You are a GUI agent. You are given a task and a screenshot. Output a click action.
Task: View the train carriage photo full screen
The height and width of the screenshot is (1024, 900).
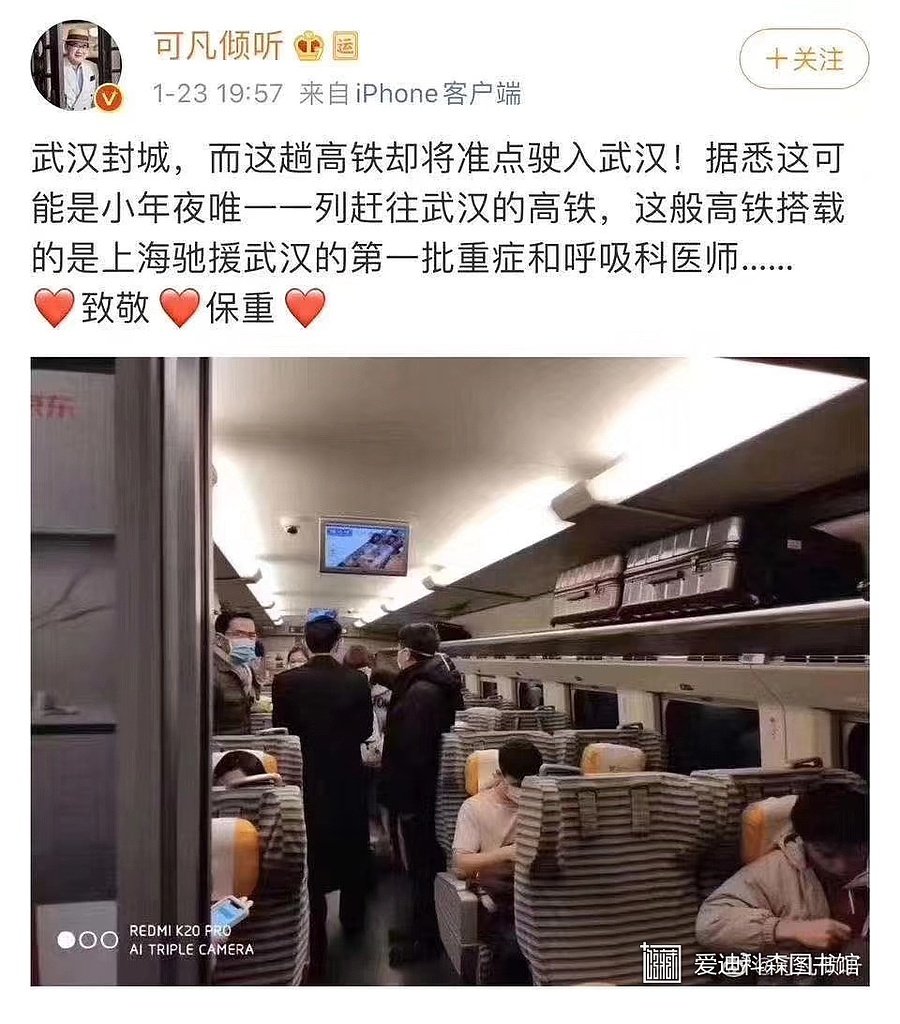[449, 670]
